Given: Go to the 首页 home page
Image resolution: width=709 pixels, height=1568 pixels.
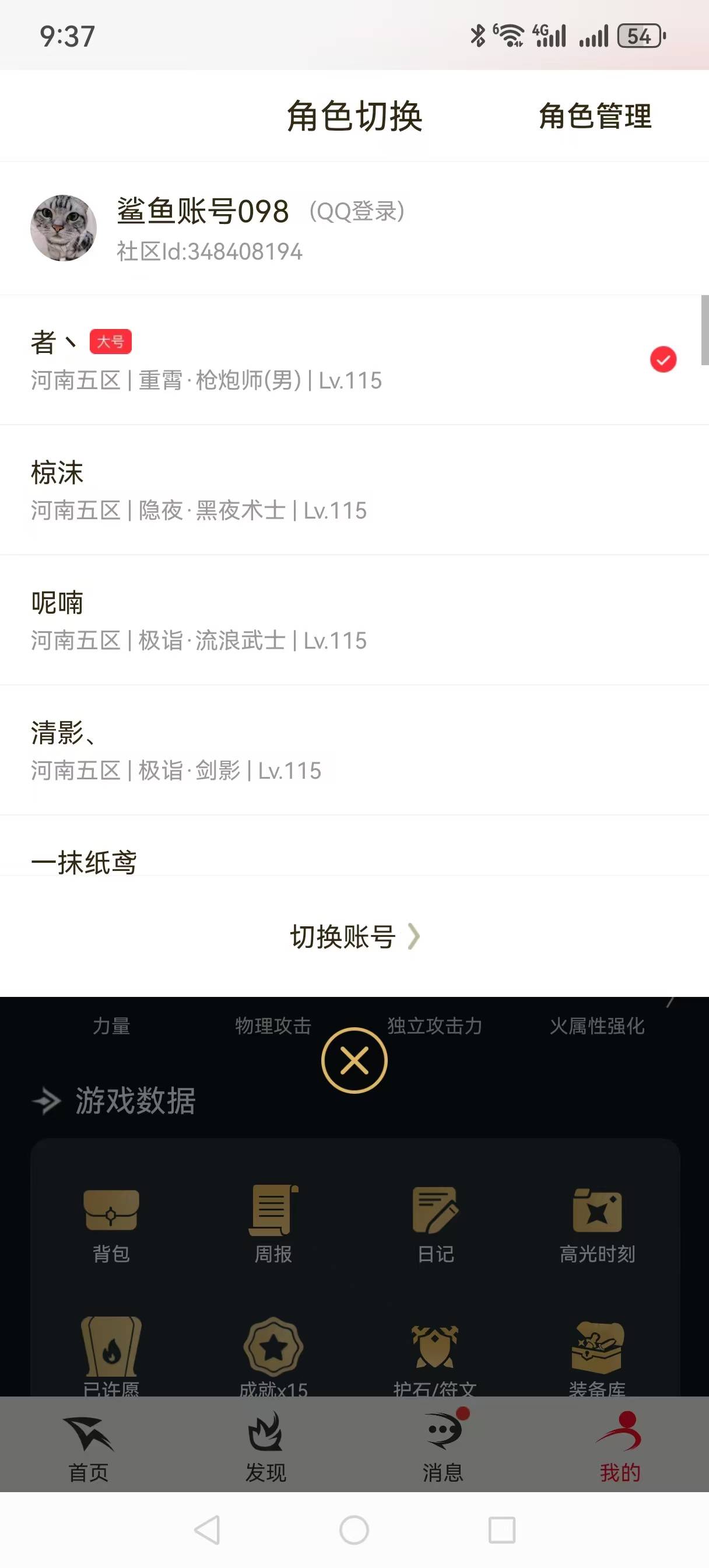Looking at the screenshot, I should 88,1455.
